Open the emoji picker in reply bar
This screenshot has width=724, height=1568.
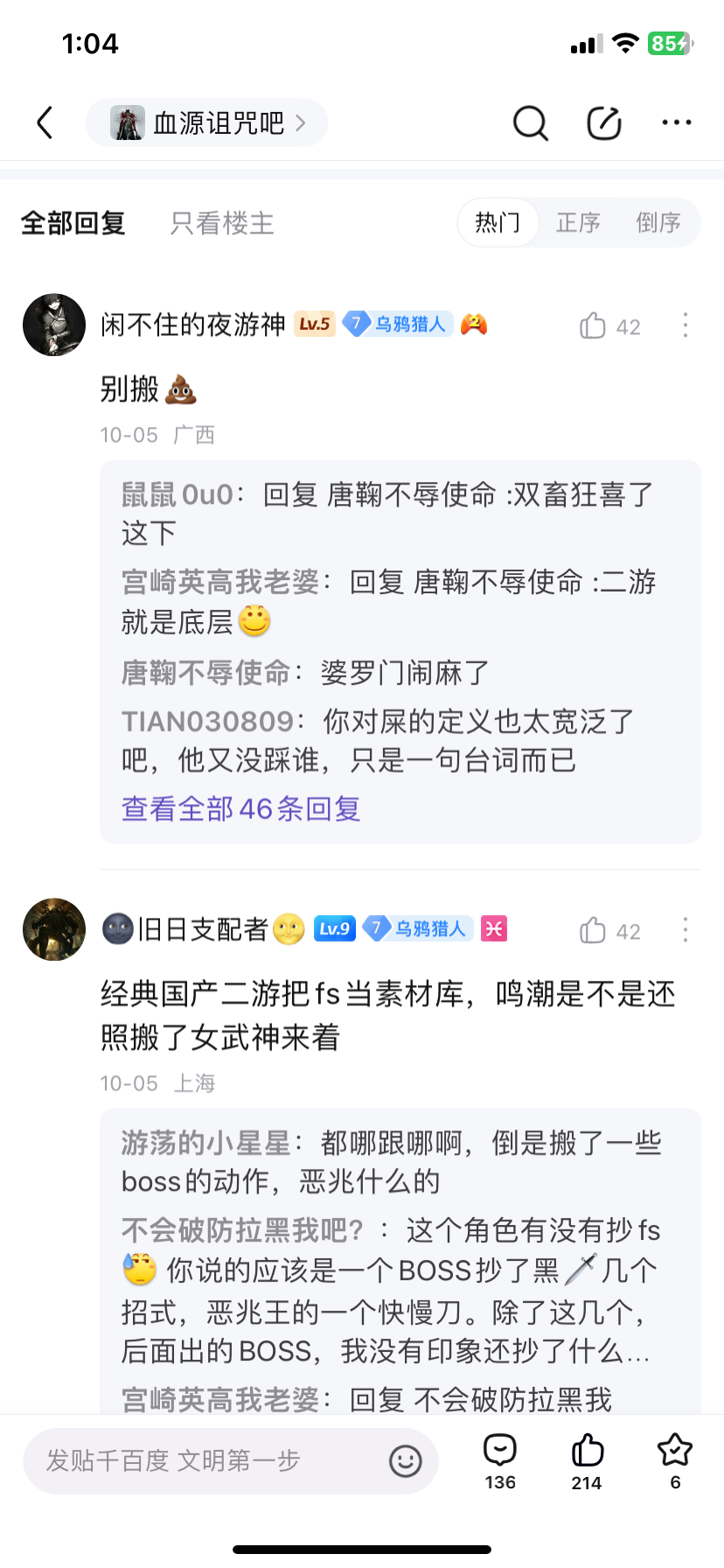click(x=405, y=1460)
